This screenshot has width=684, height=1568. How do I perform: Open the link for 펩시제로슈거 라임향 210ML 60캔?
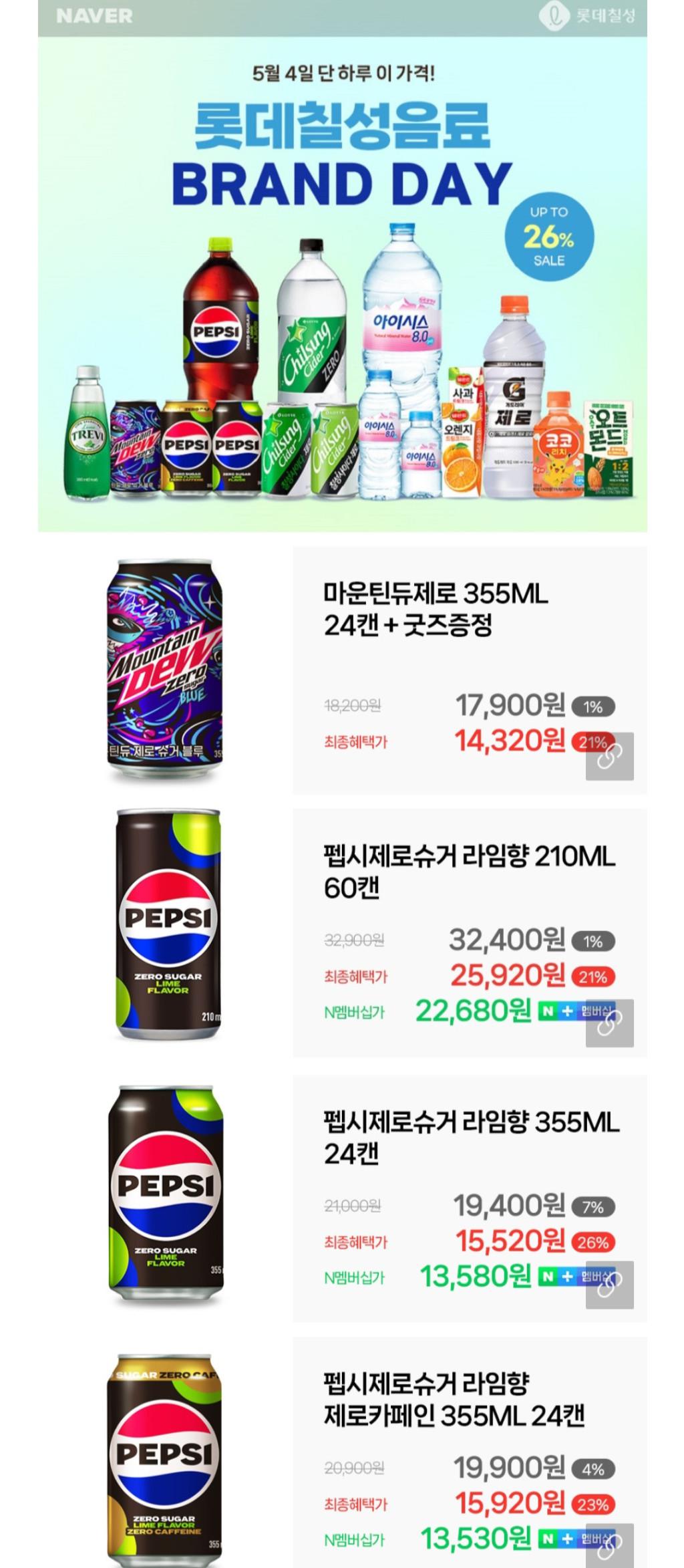[x=609, y=1023]
